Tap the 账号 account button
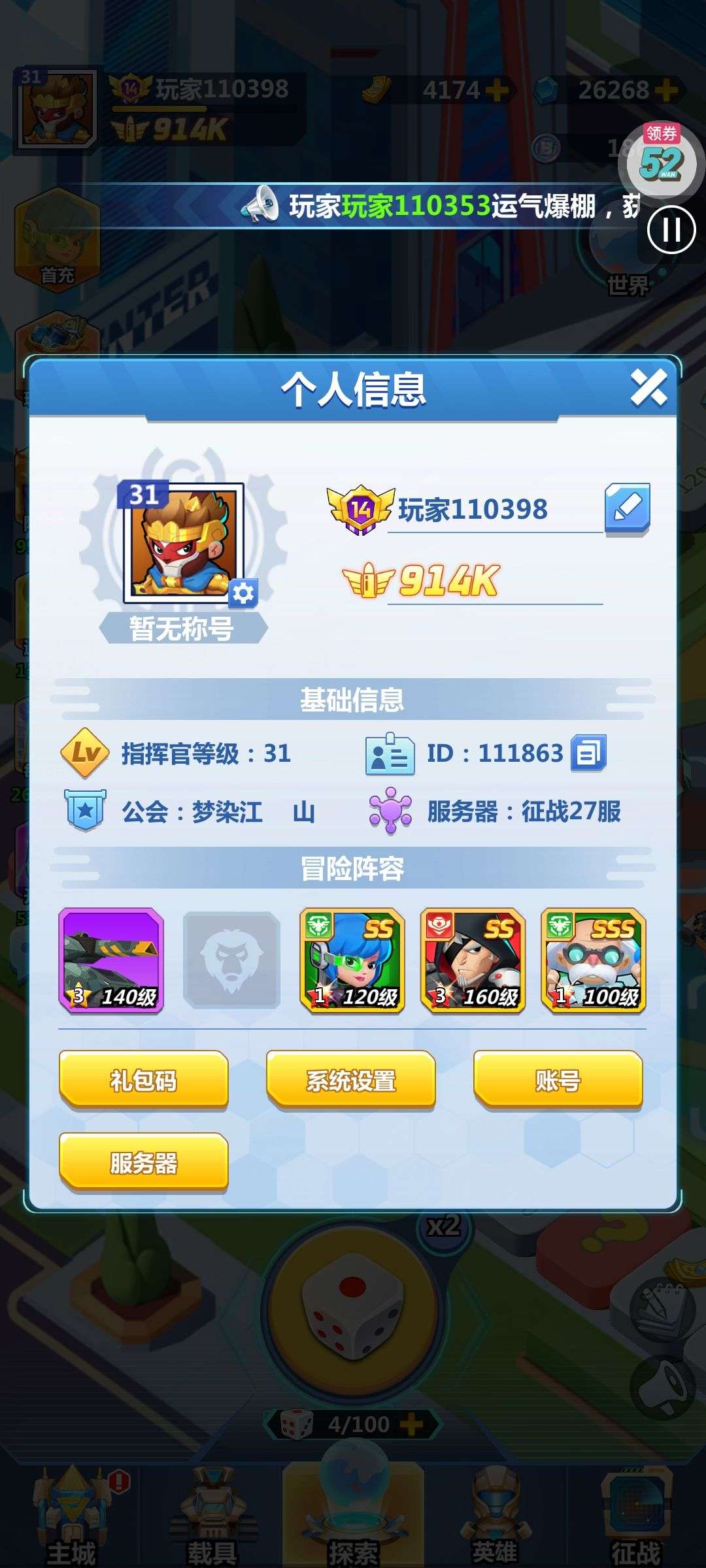This screenshot has height=1568, width=706. 558,1080
